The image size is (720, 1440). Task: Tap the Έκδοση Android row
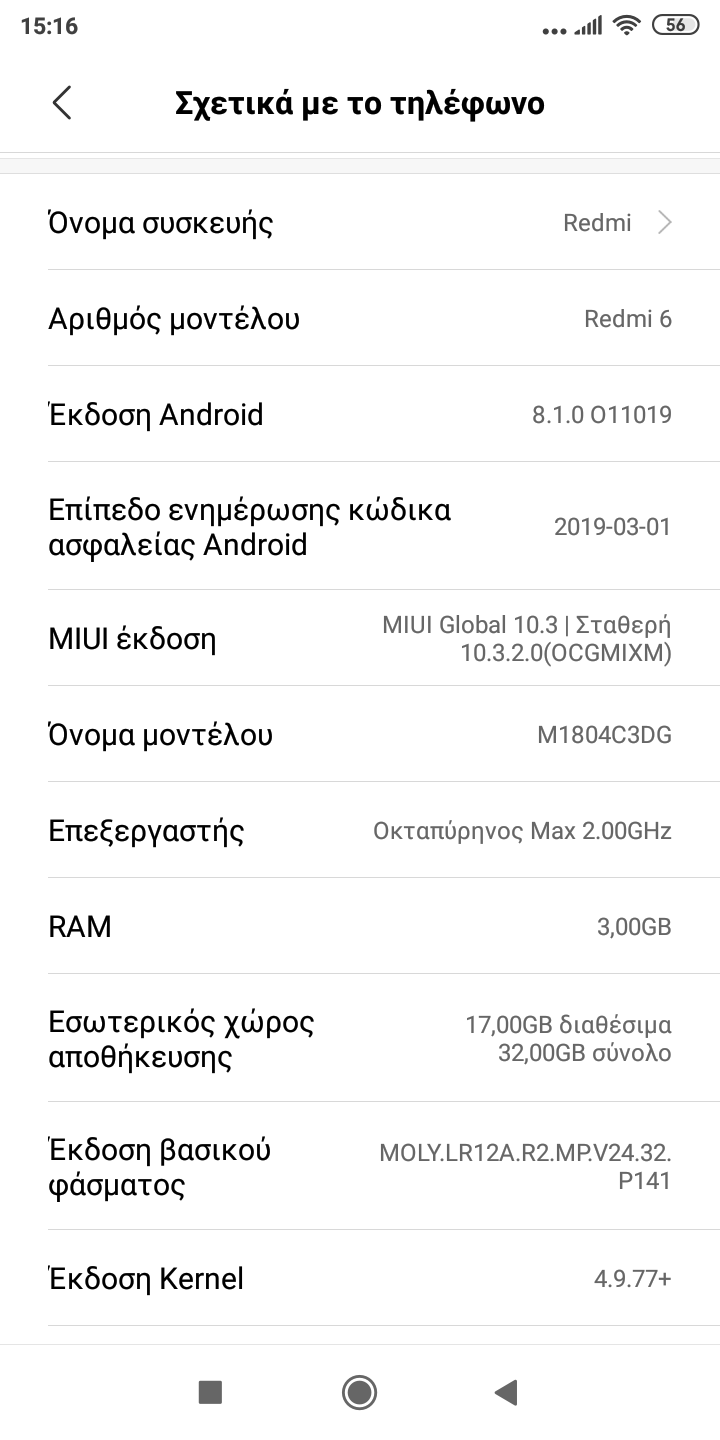360,414
